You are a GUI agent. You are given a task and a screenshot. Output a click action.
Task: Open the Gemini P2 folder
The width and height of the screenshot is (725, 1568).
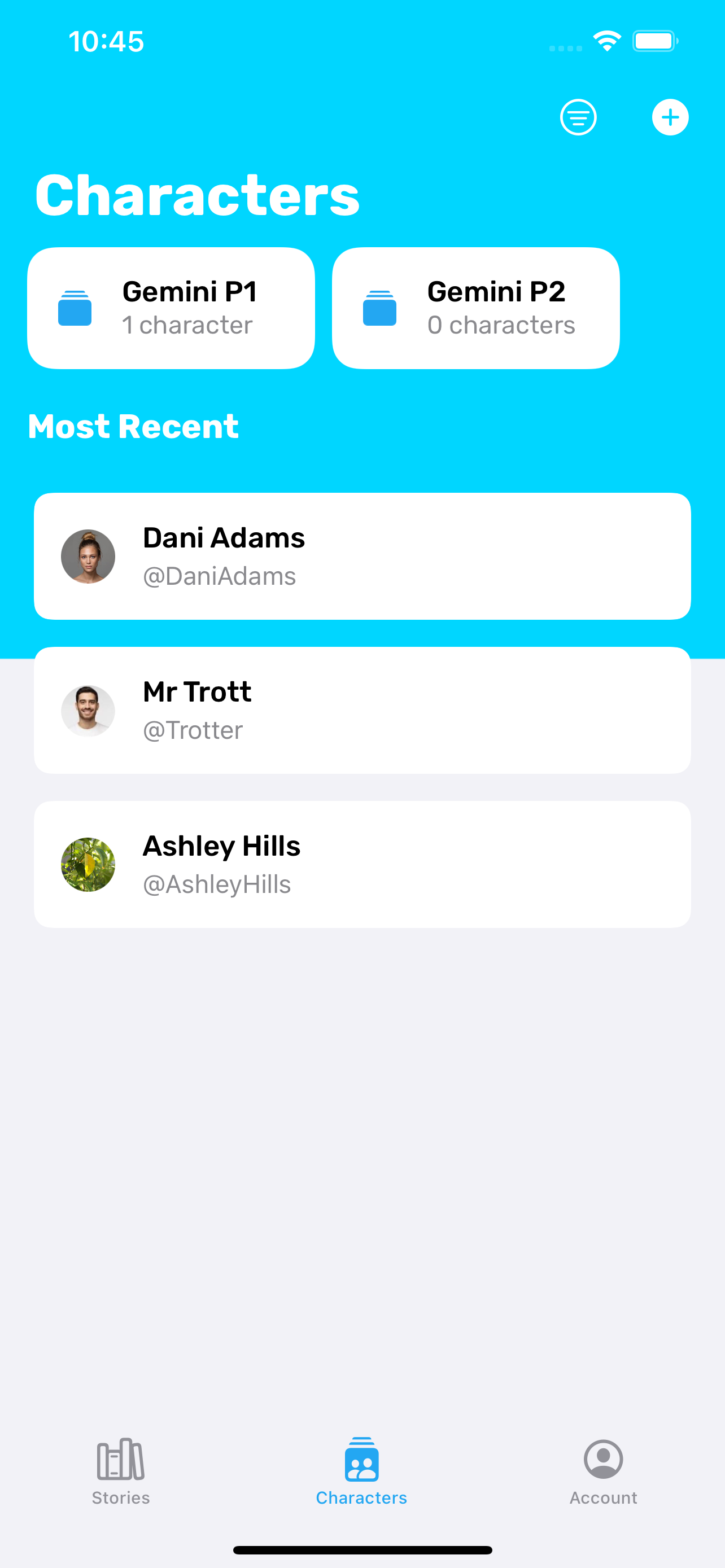click(475, 308)
